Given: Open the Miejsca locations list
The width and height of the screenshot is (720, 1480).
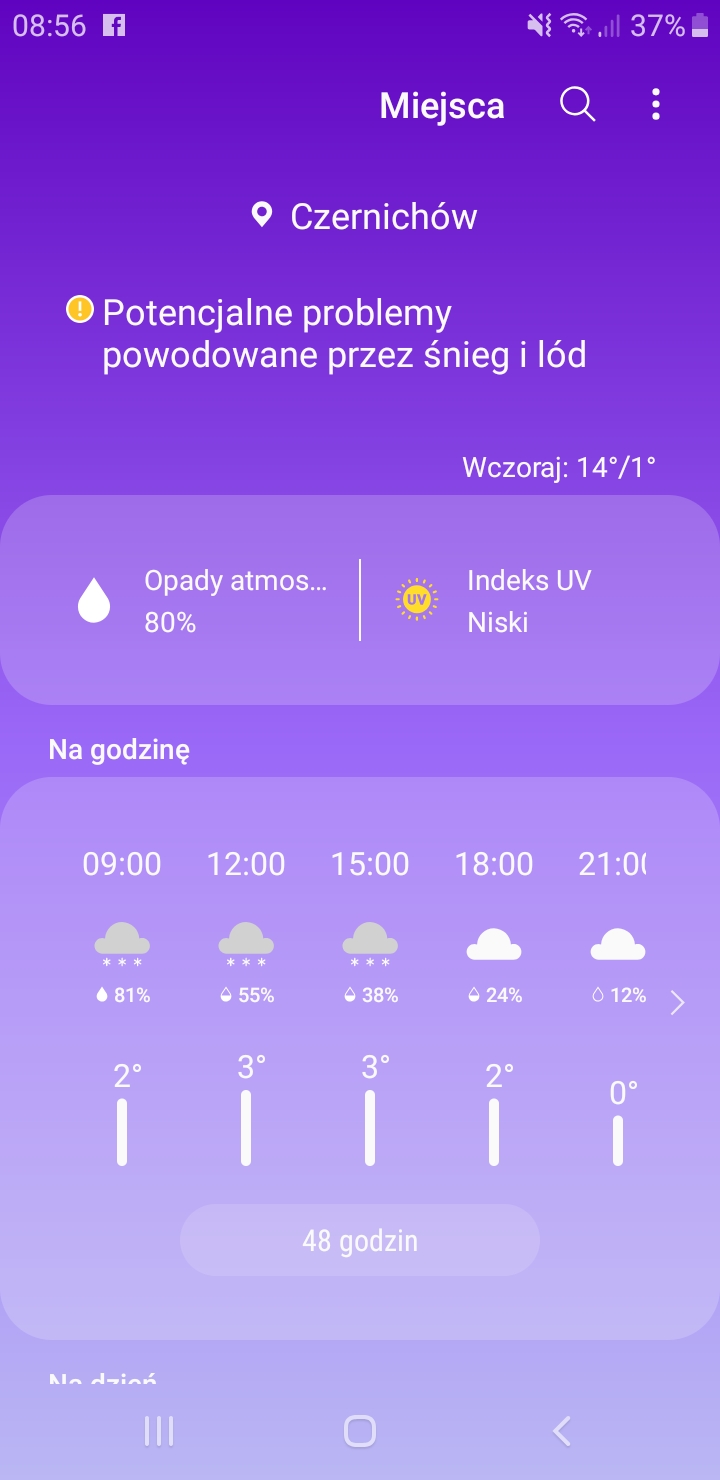Looking at the screenshot, I should coord(442,105).
